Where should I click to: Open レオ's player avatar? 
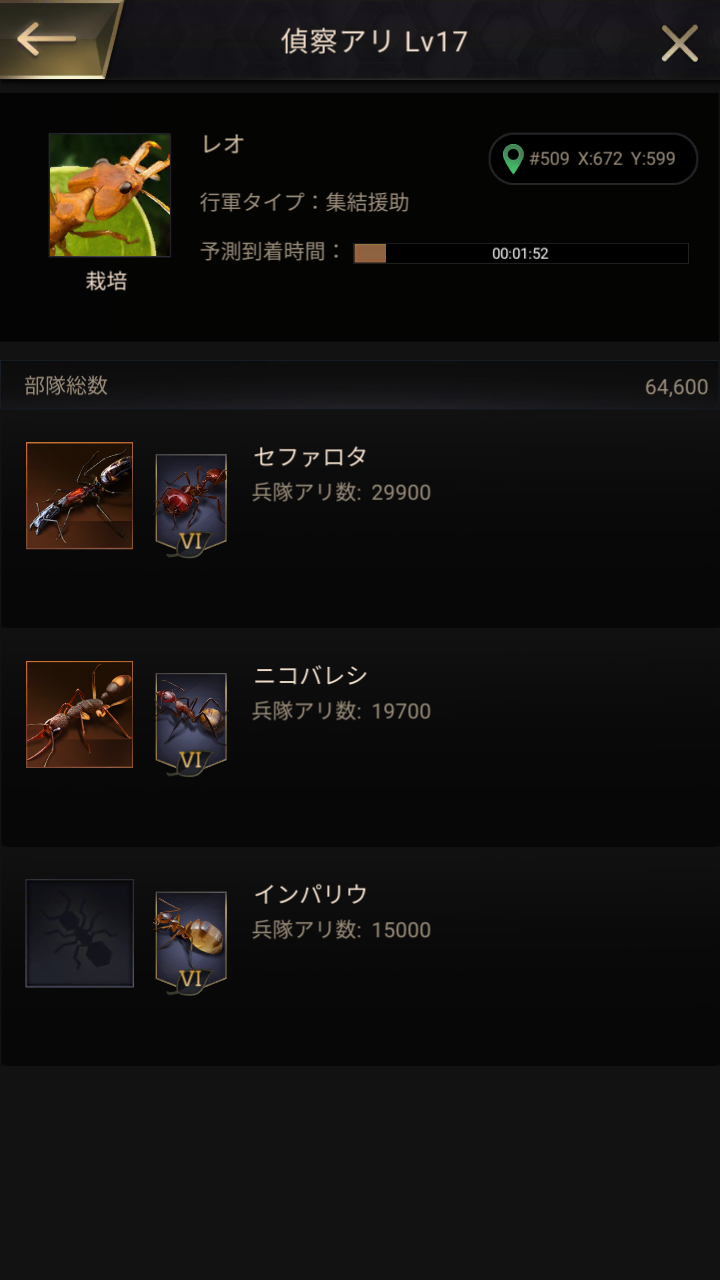click(110, 195)
